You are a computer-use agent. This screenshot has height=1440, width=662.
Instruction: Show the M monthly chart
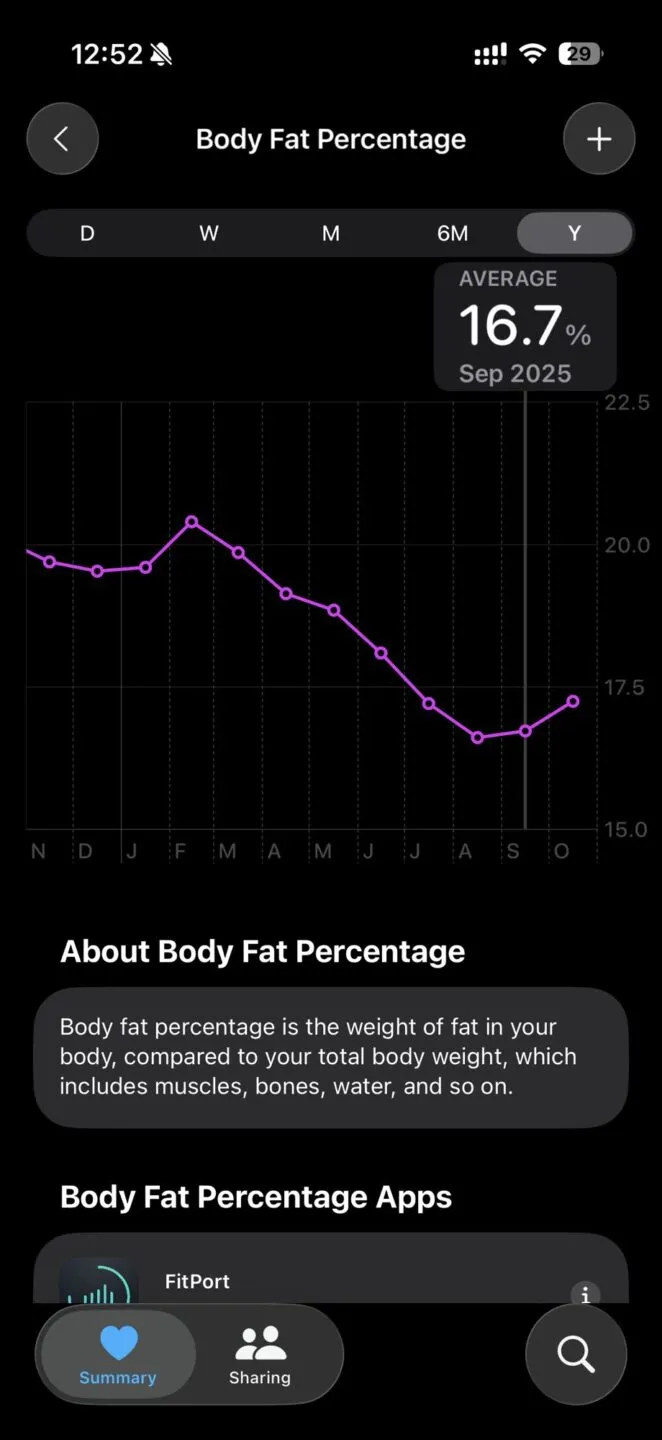point(331,233)
